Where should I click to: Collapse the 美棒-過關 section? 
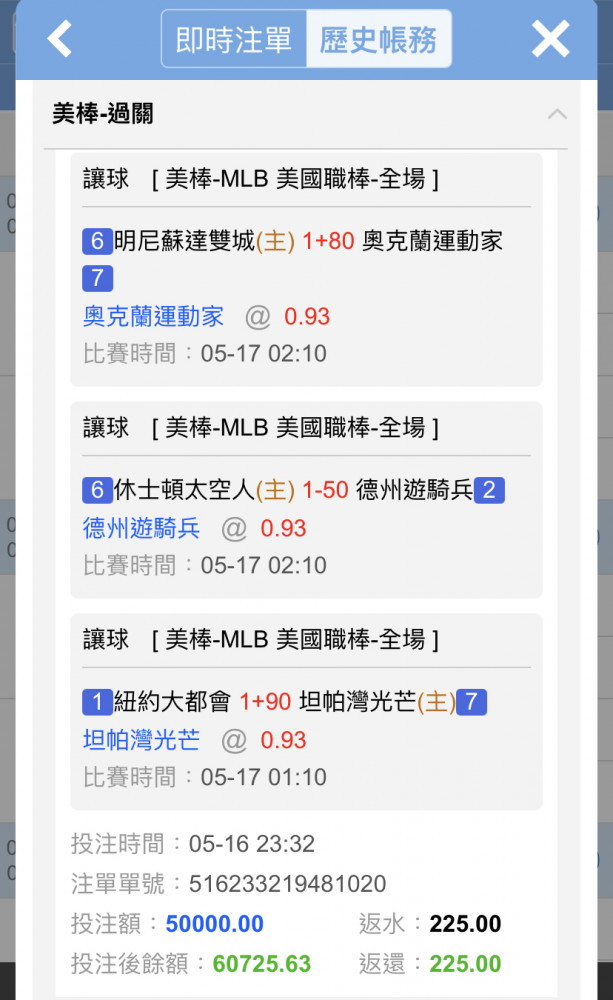pyautogui.click(x=557, y=114)
